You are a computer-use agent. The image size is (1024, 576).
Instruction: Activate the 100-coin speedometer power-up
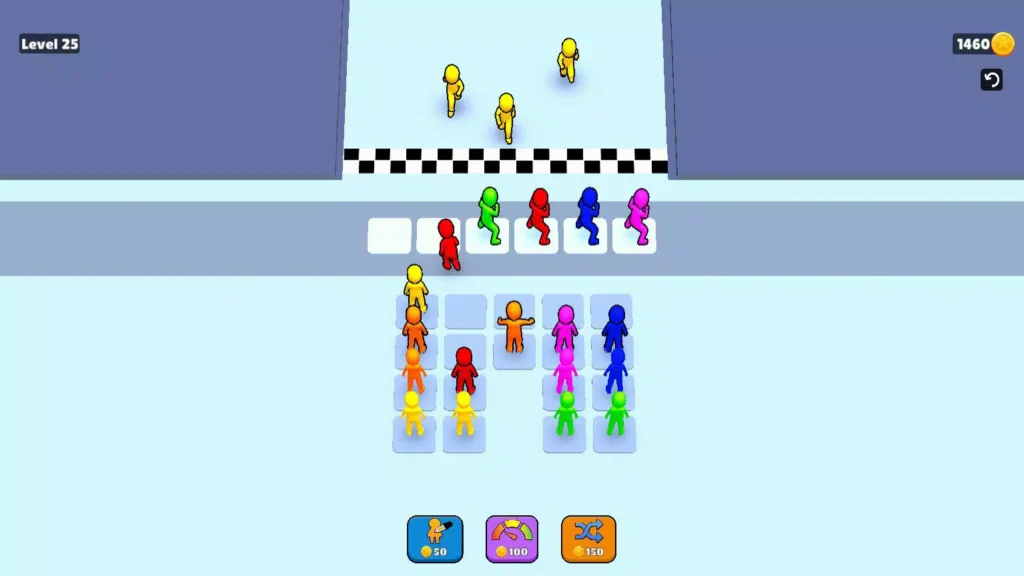point(512,538)
